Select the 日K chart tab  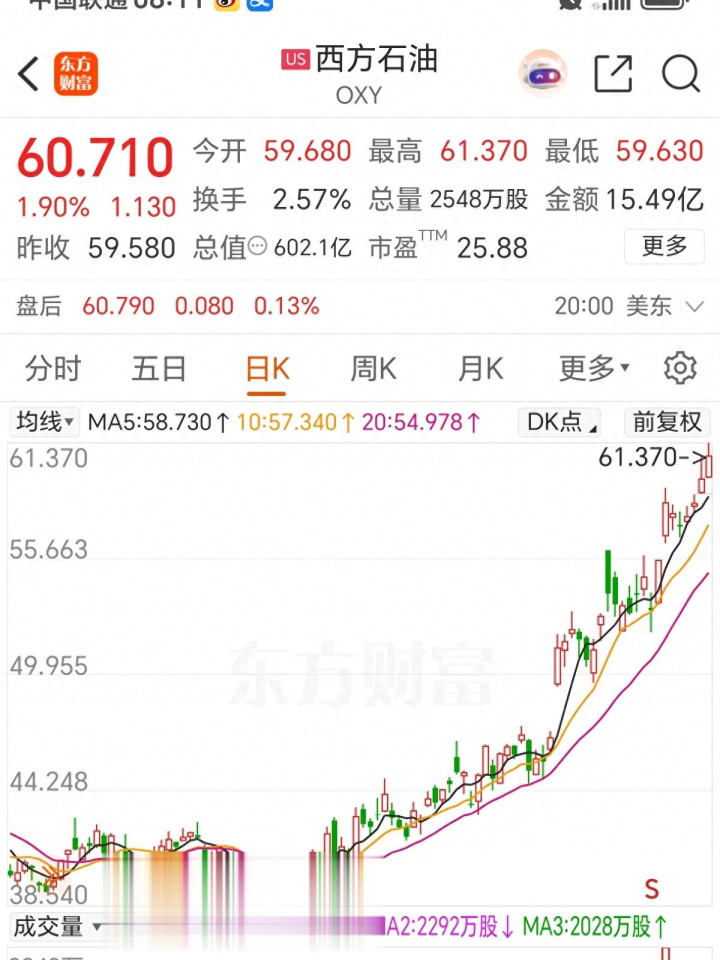[267, 370]
